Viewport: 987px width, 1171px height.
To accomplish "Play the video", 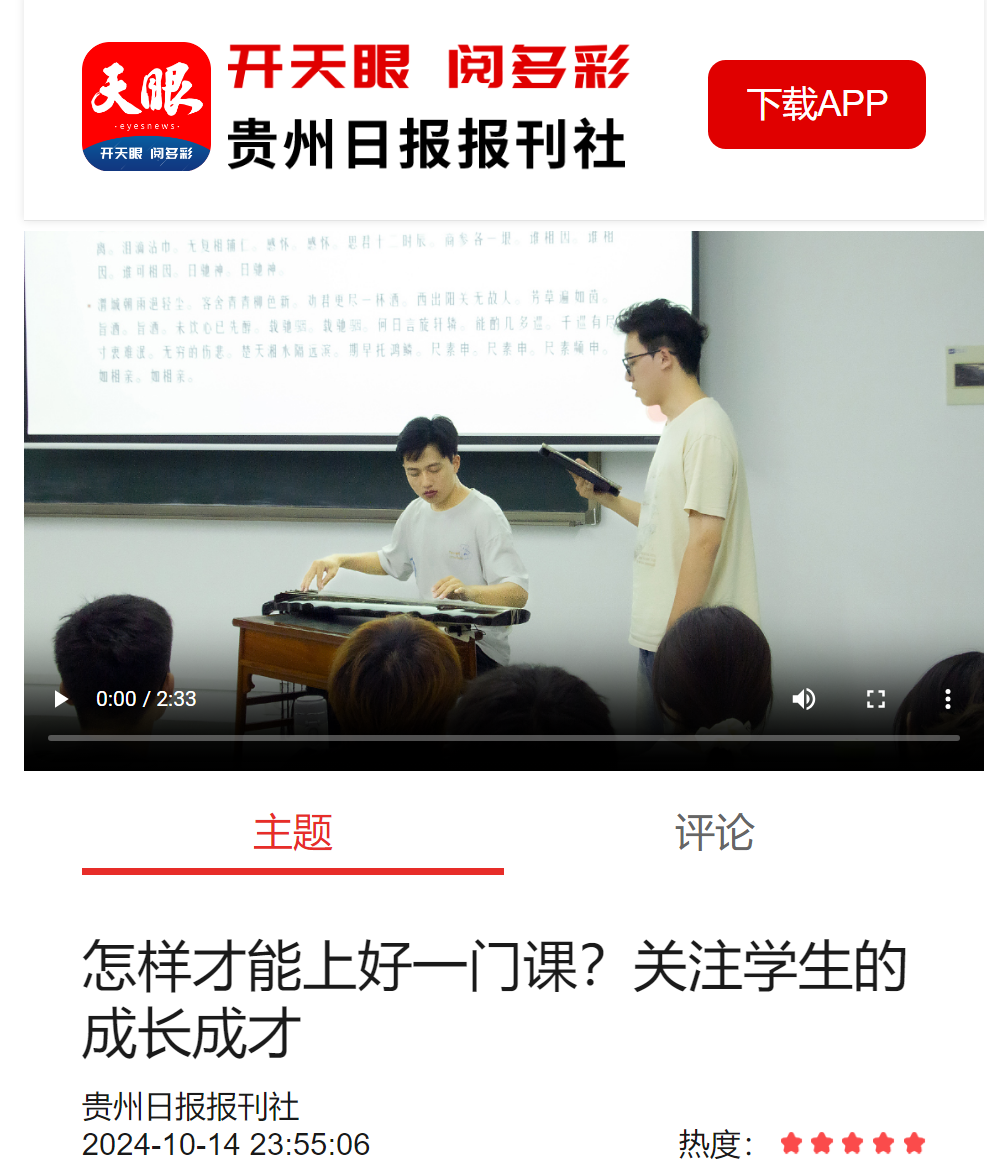I will point(61,699).
